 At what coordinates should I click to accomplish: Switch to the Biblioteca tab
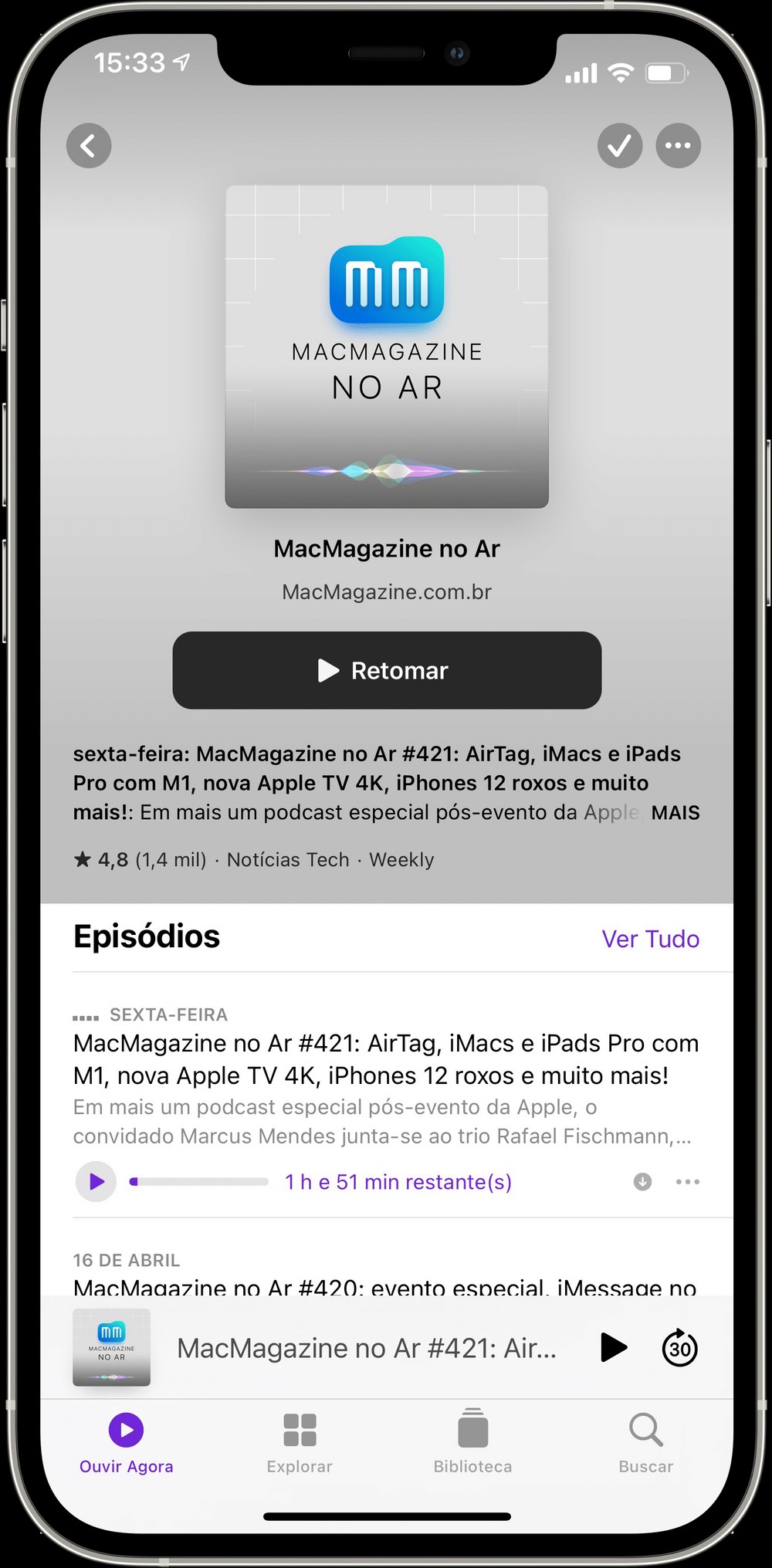[x=472, y=1442]
